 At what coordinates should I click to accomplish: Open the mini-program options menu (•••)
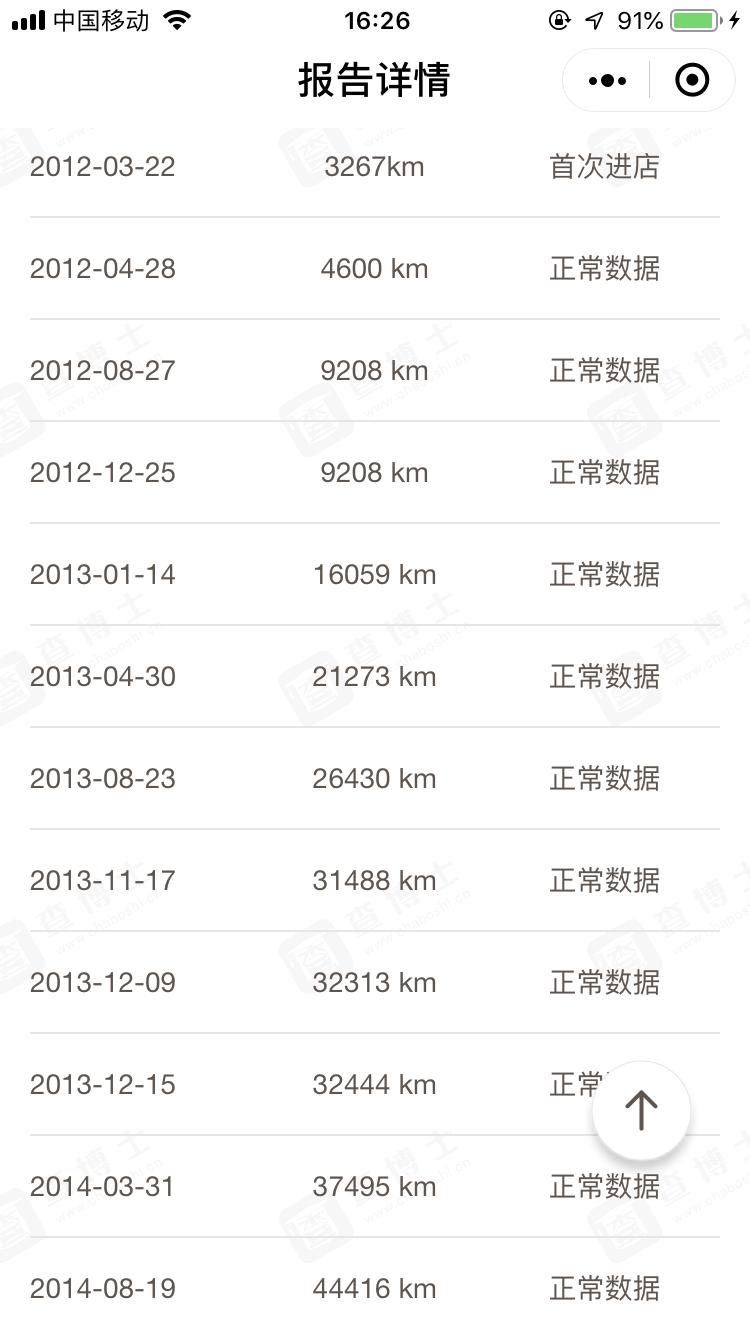click(x=604, y=79)
